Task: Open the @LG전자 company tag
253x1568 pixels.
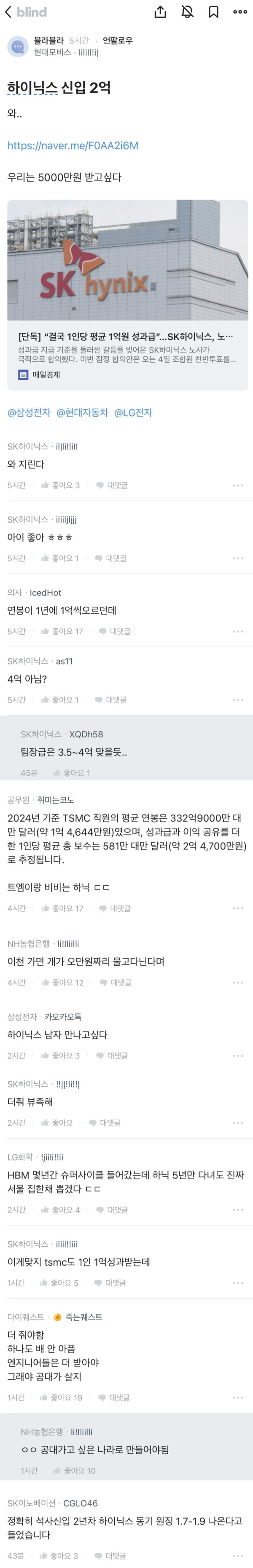Action: (133, 412)
